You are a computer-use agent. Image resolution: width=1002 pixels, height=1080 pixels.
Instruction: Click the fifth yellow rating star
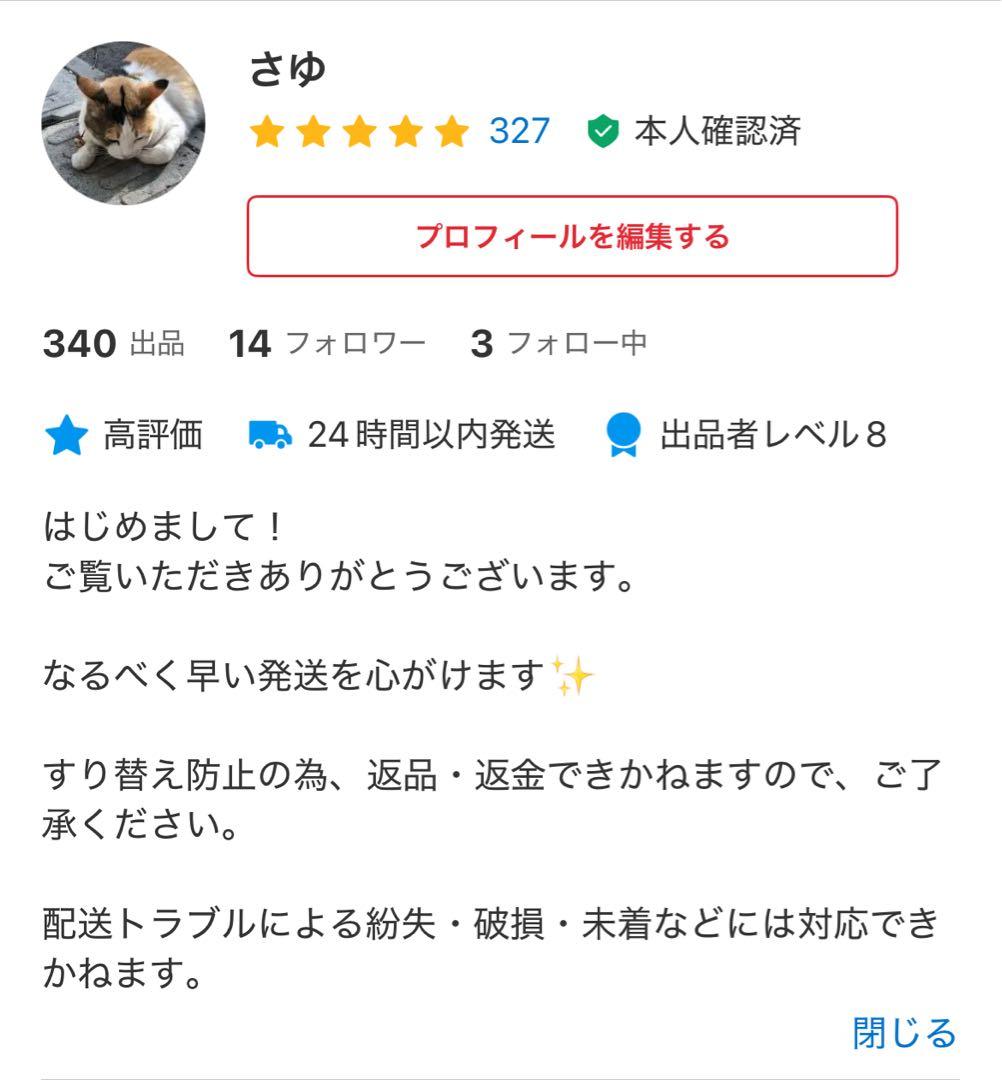(451, 130)
